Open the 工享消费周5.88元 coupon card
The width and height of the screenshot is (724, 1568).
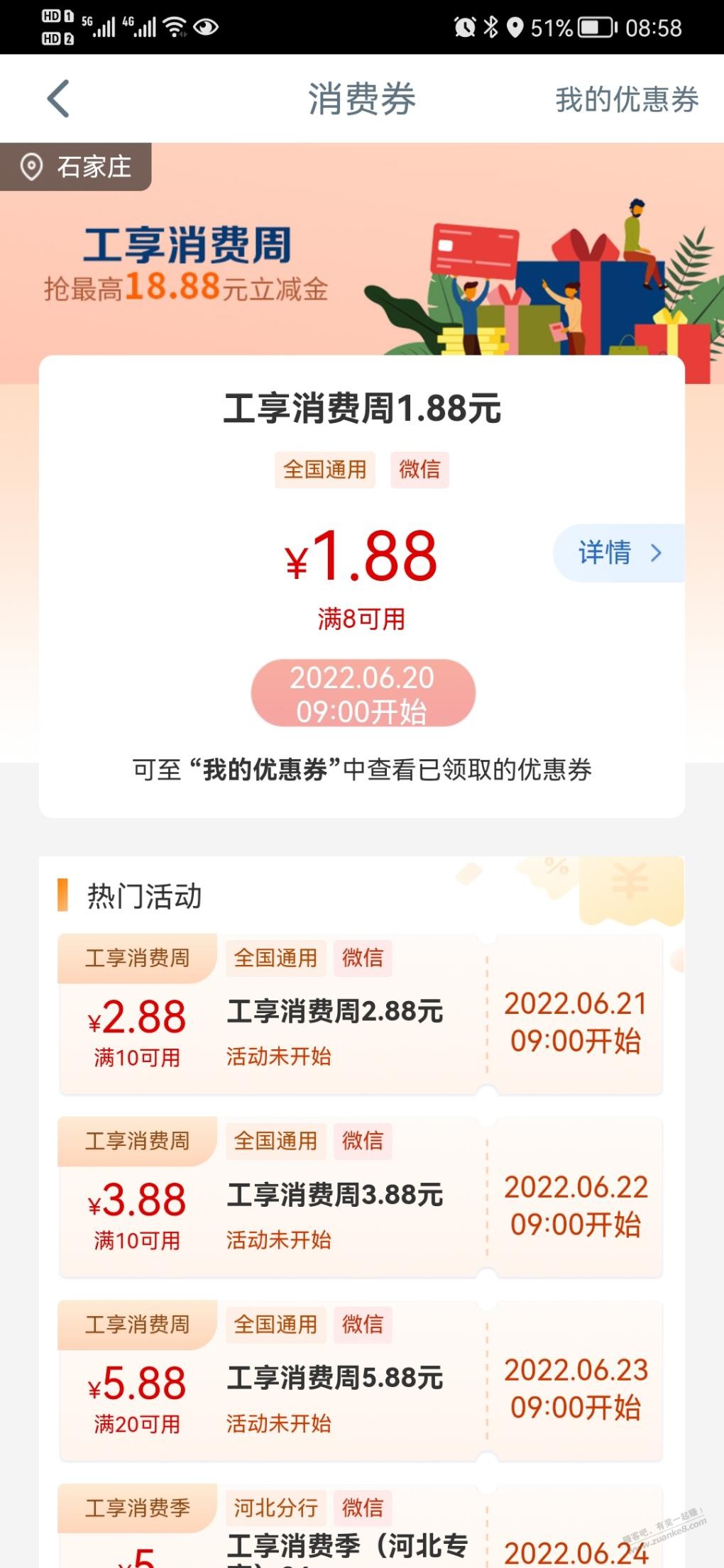tap(361, 1381)
